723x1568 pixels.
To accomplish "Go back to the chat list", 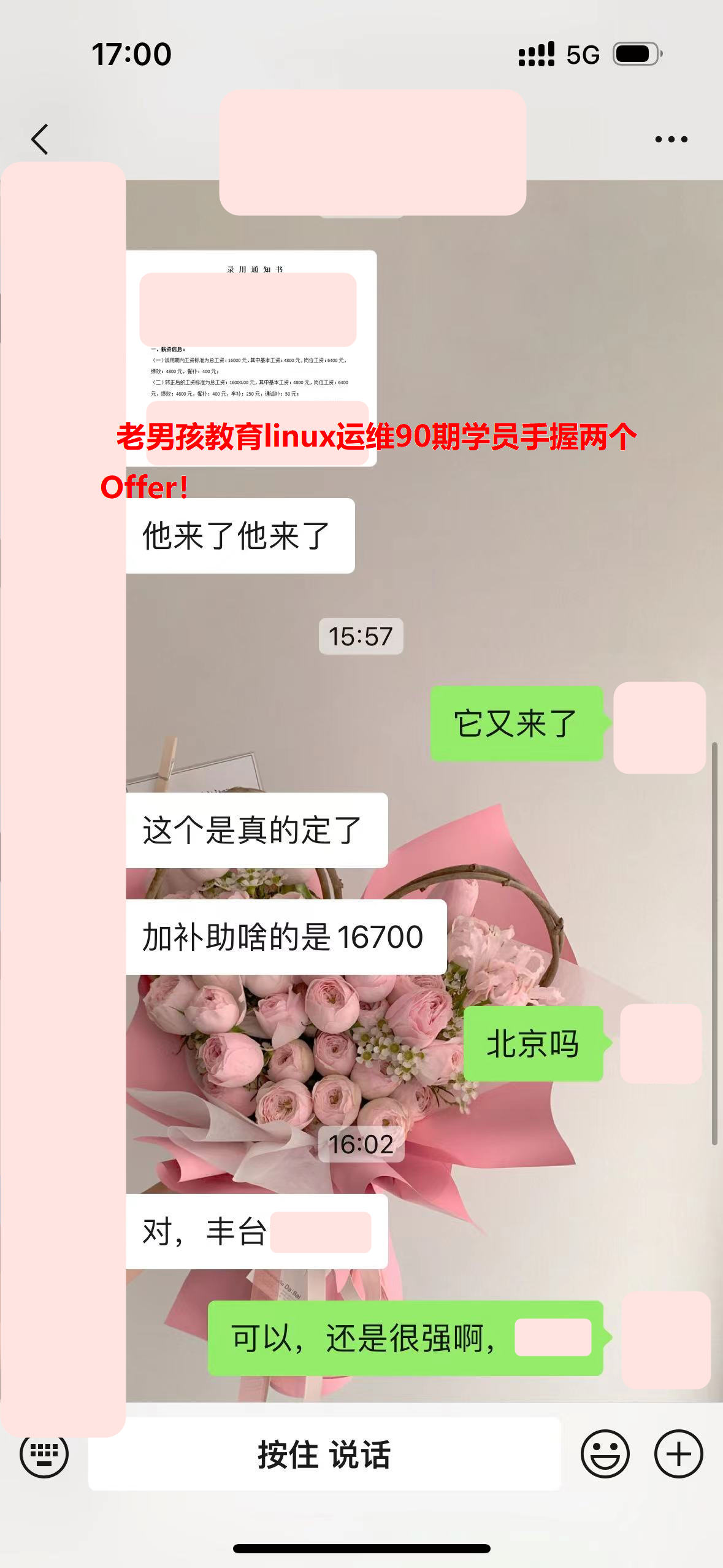I will click(40, 139).
